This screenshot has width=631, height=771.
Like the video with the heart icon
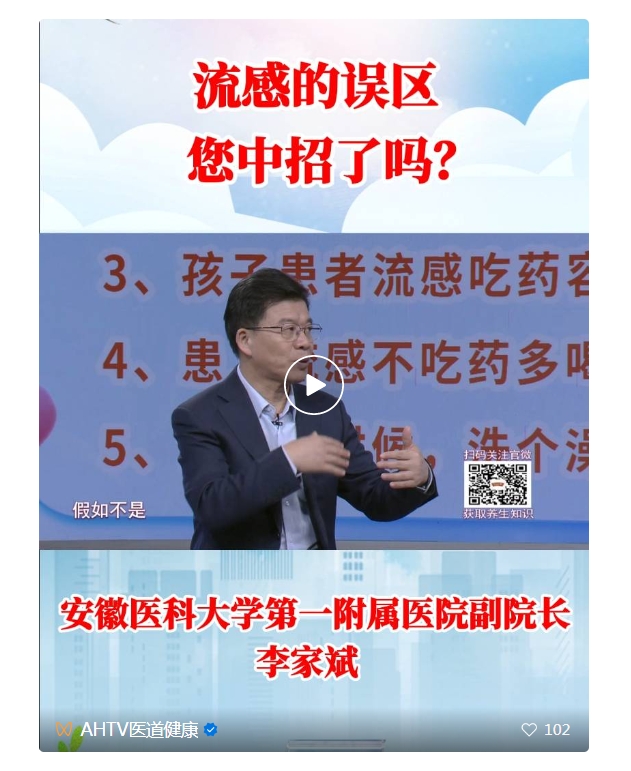coord(529,730)
